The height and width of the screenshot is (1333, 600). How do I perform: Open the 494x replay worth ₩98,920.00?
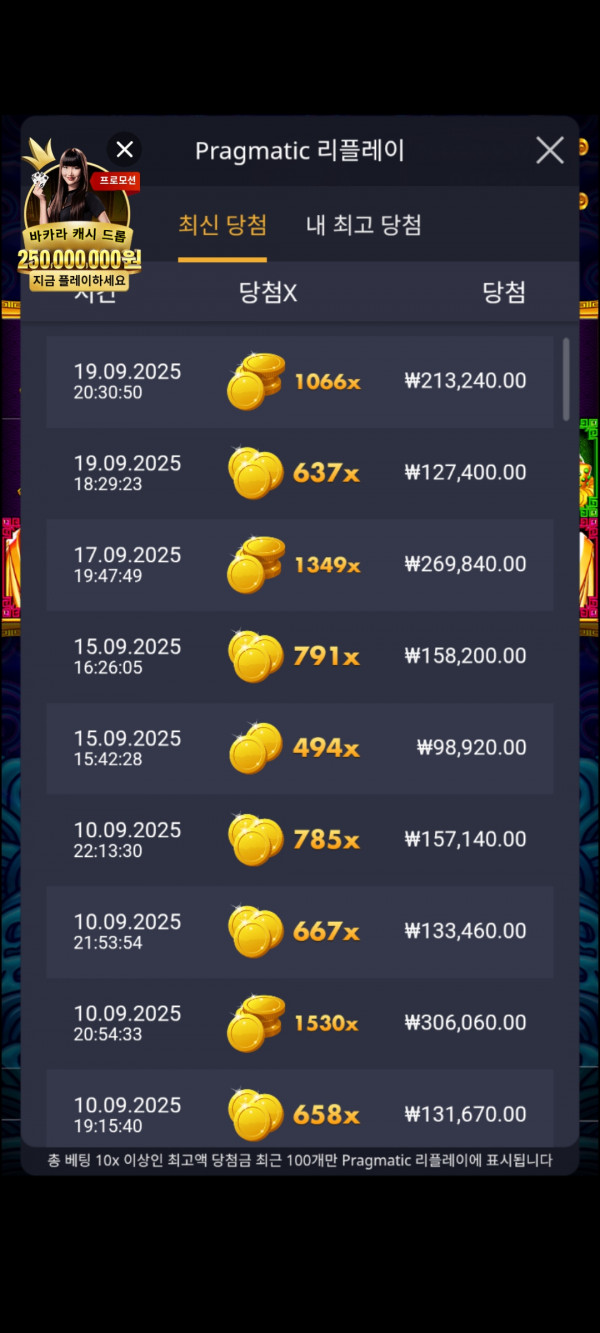[300, 748]
